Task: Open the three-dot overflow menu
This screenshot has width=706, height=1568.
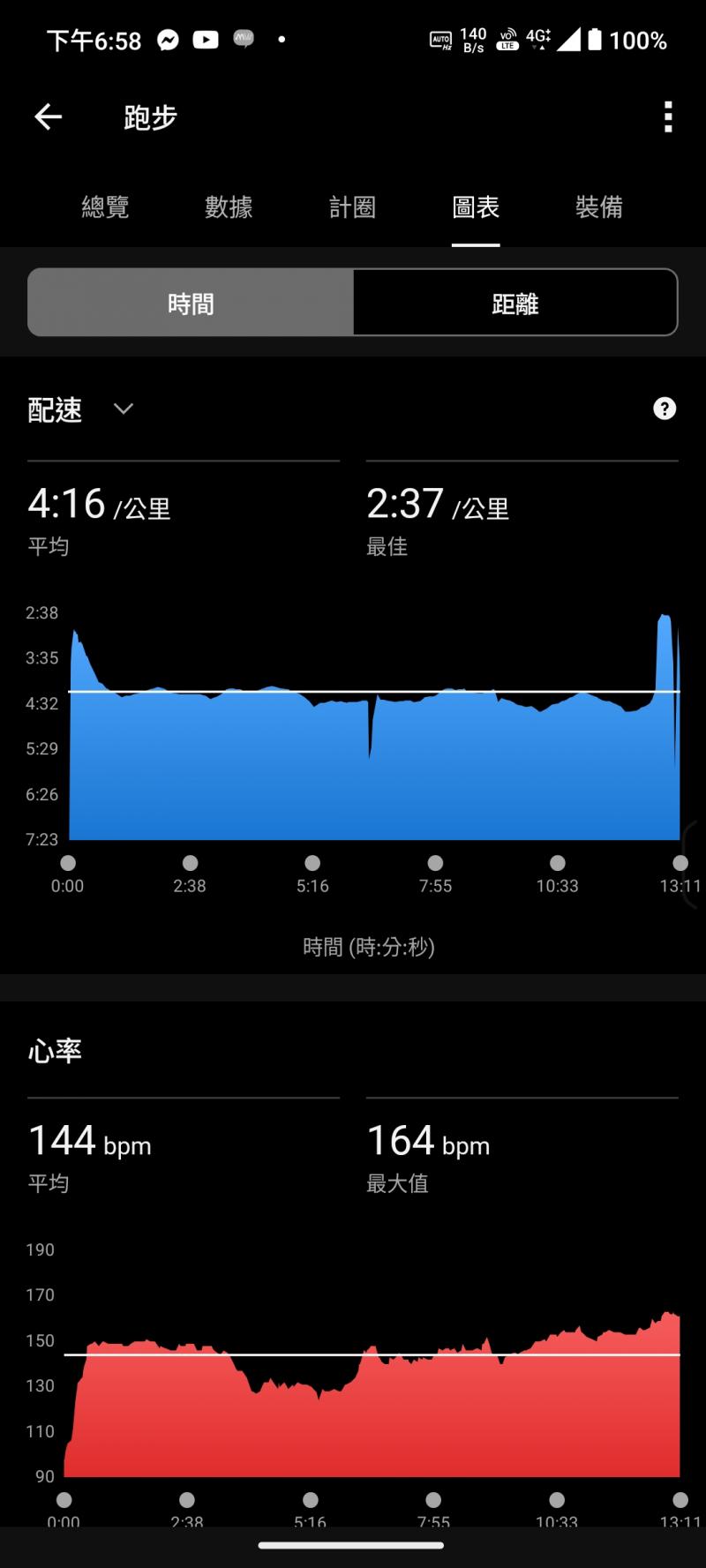Action: coord(668,116)
